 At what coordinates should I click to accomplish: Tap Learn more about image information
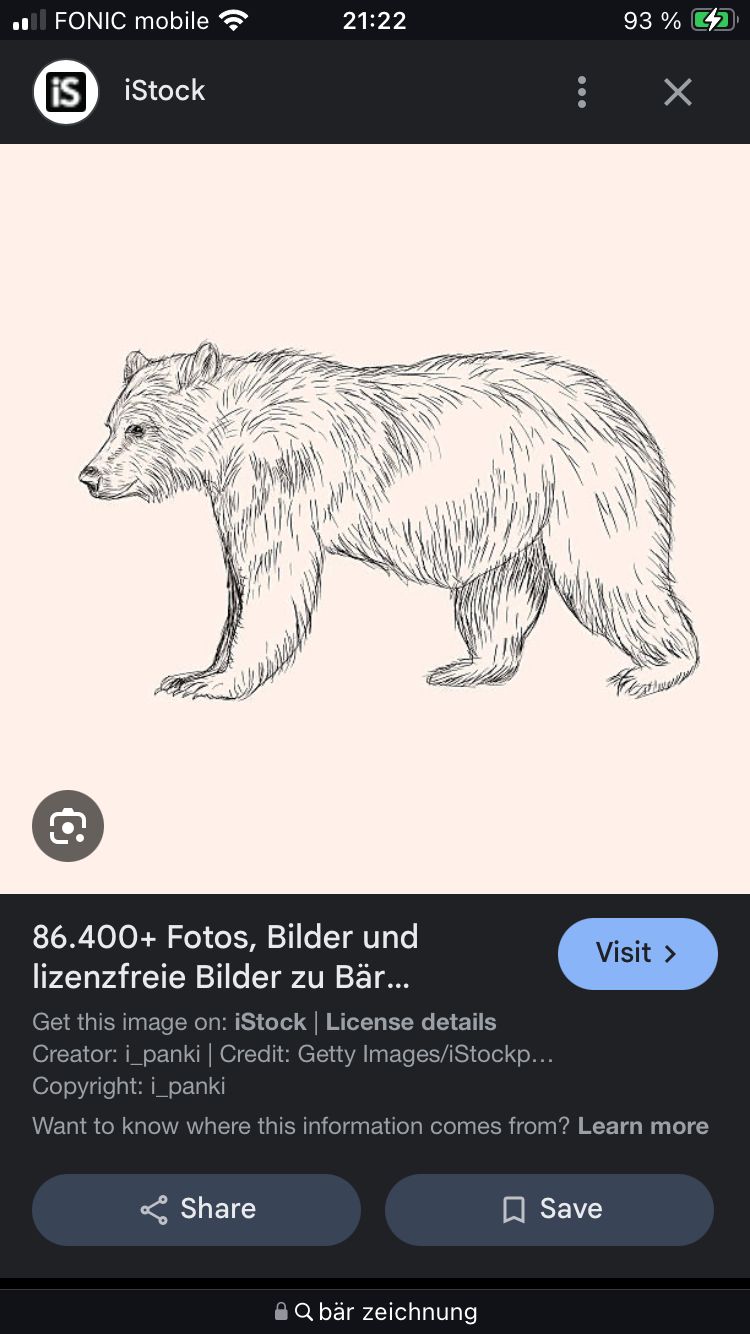click(x=643, y=1125)
